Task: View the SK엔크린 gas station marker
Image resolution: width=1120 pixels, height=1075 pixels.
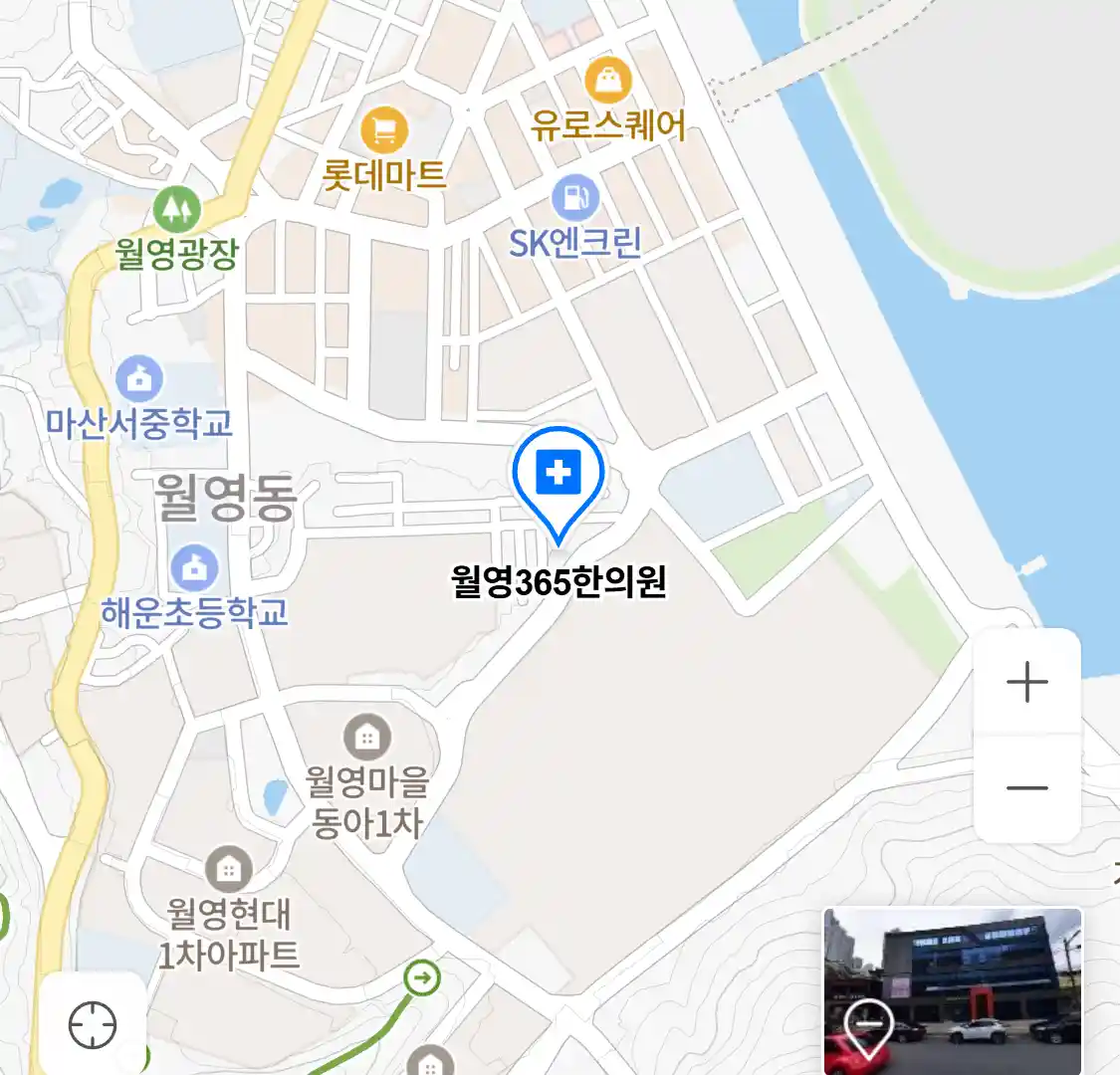Action: (x=575, y=197)
